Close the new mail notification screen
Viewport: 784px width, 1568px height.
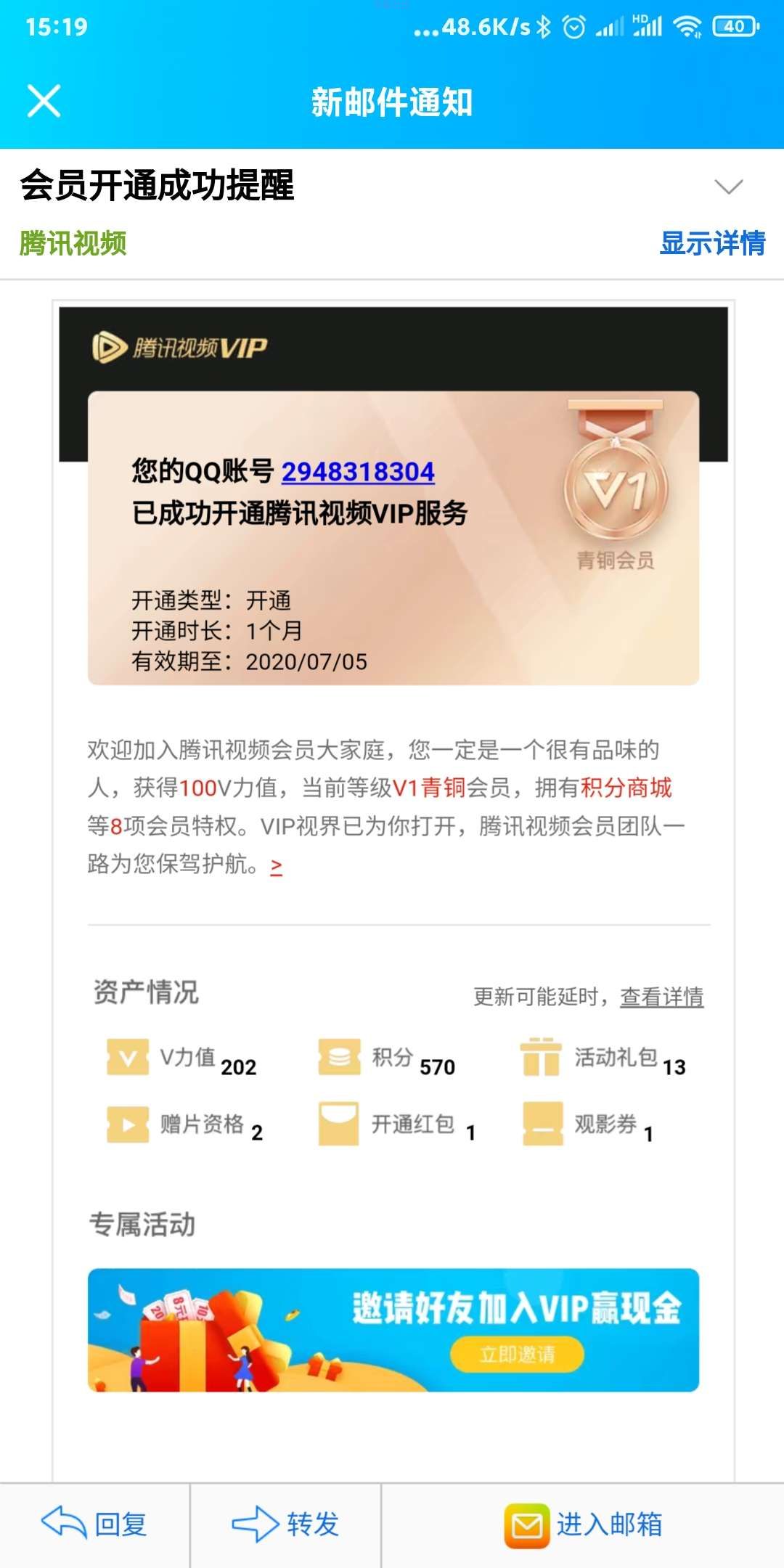pyautogui.click(x=44, y=101)
